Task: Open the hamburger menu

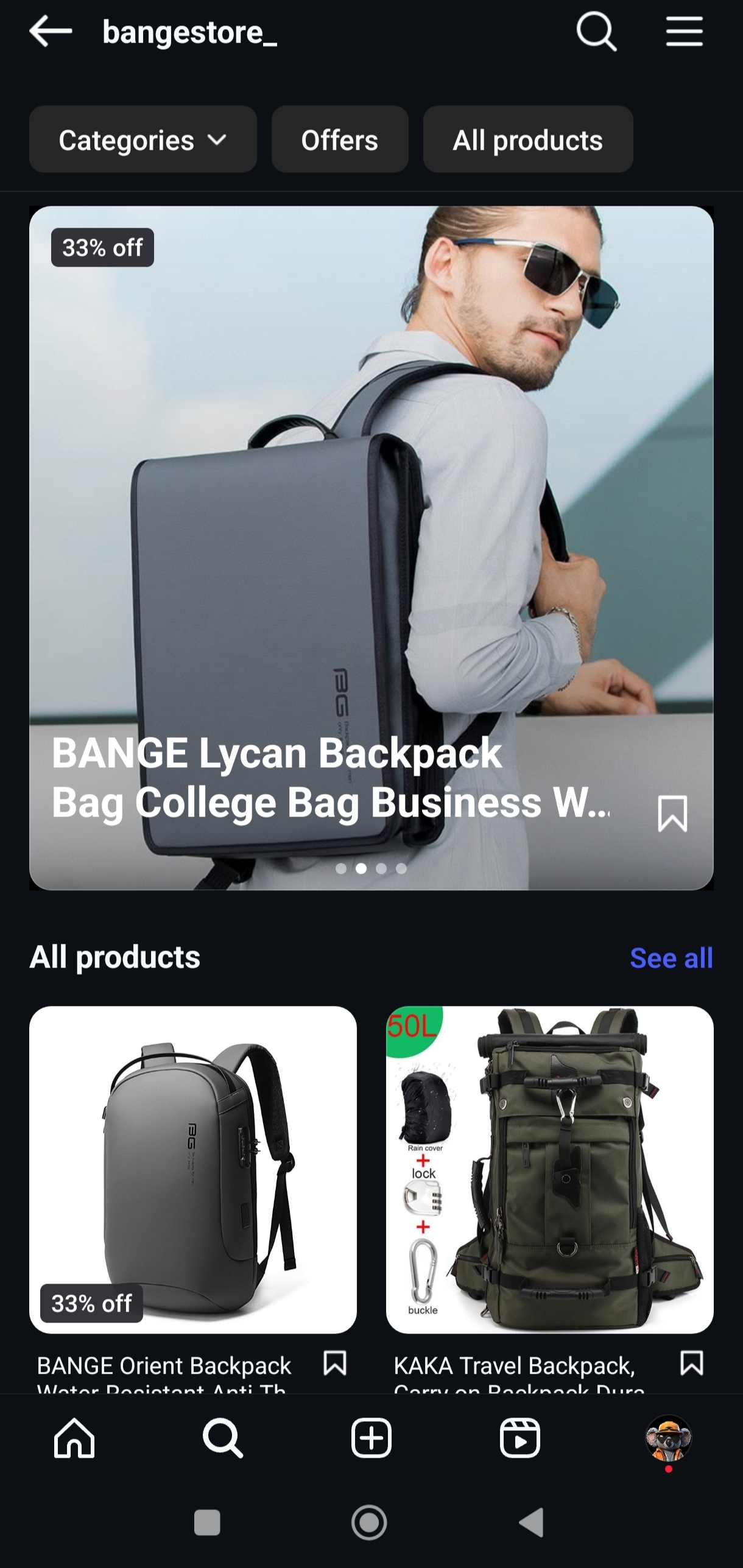Action: click(684, 32)
